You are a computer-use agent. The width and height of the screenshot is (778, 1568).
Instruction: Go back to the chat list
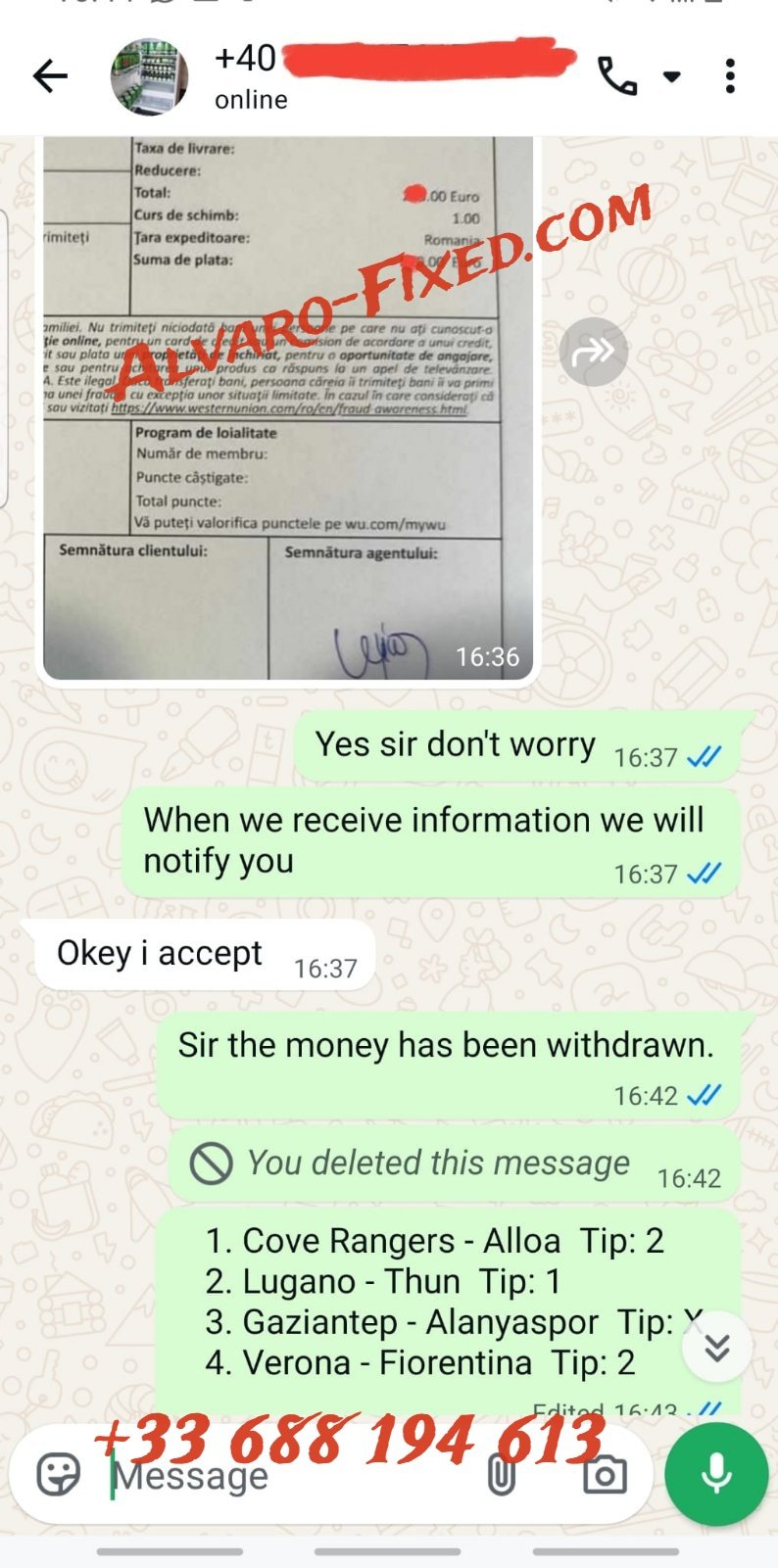coord(50,75)
